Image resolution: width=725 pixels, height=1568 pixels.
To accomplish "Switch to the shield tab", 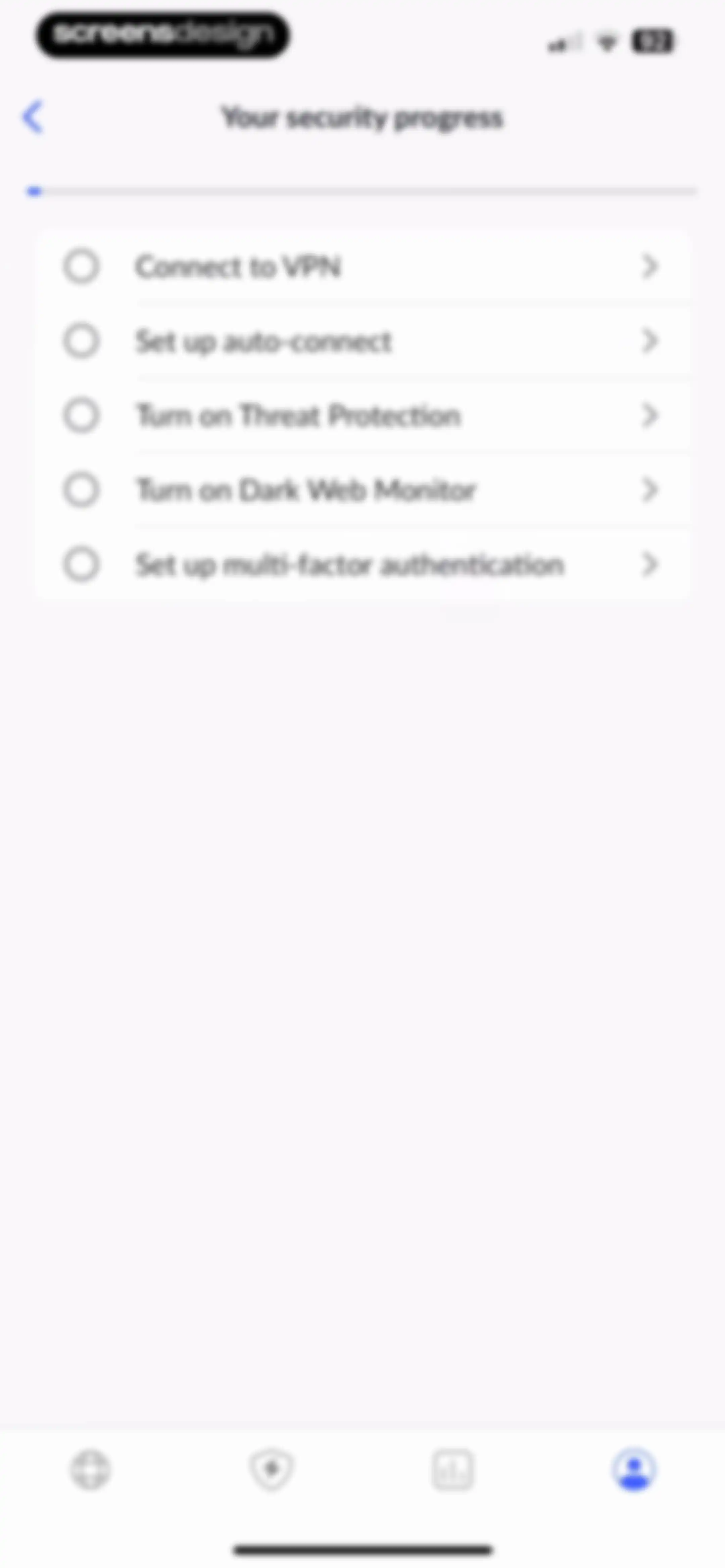I will point(272,1469).
